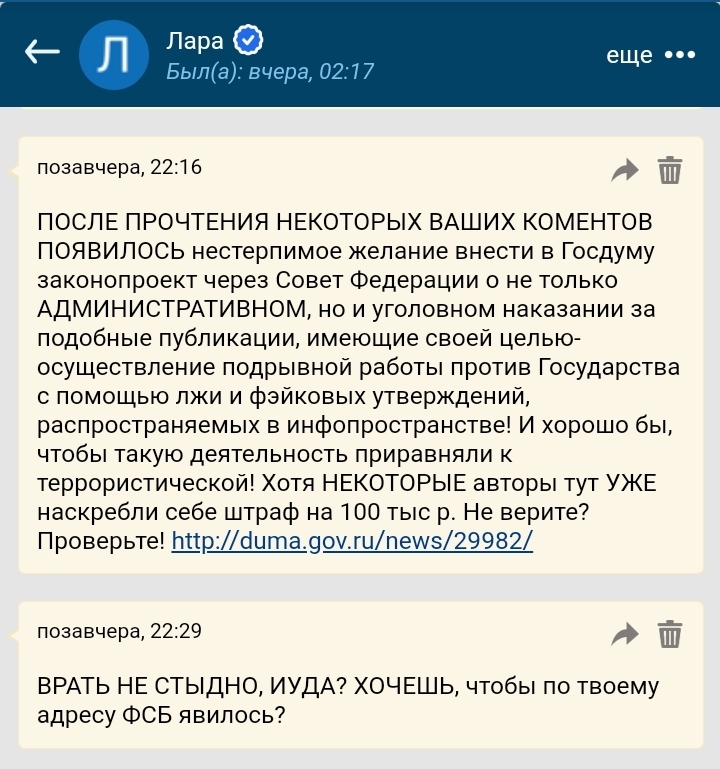Open the 'еще' overflow menu
Image resolution: width=720 pixels, height=769 pixels.
pyautogui.click(x=650, y=55)
